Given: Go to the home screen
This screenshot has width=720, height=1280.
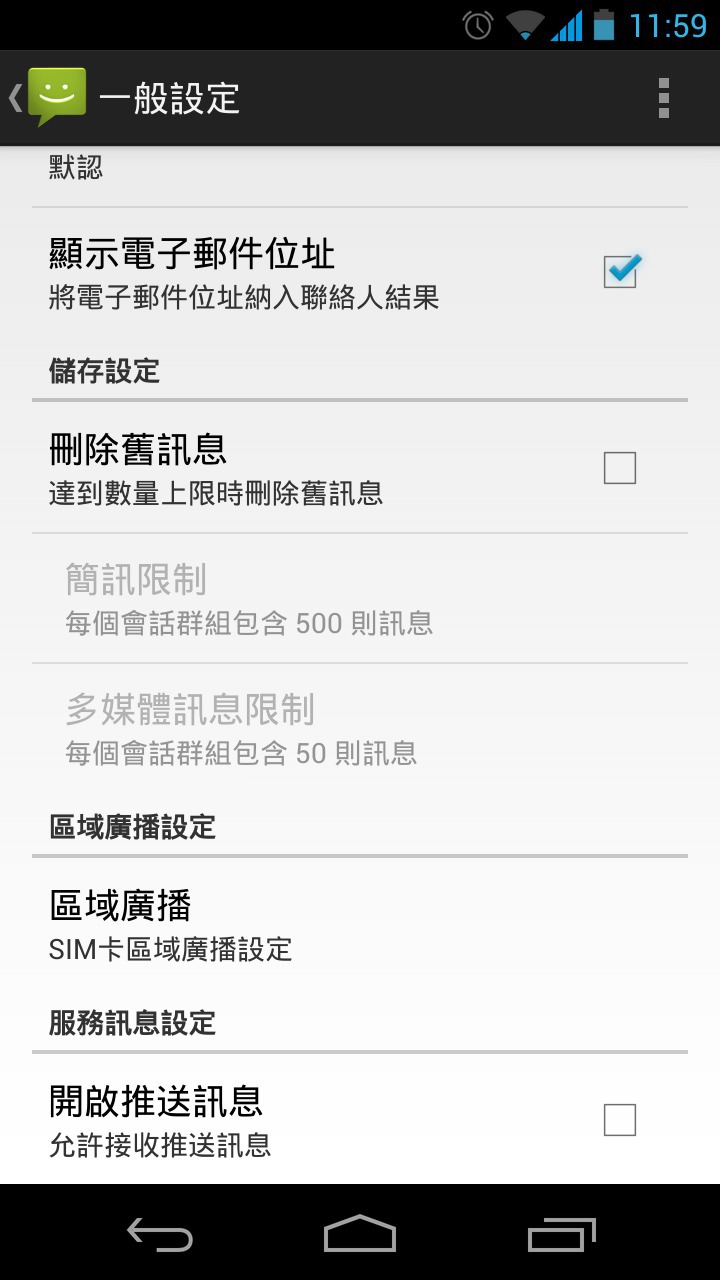Looking at the screenshot, I should 360,1234.
